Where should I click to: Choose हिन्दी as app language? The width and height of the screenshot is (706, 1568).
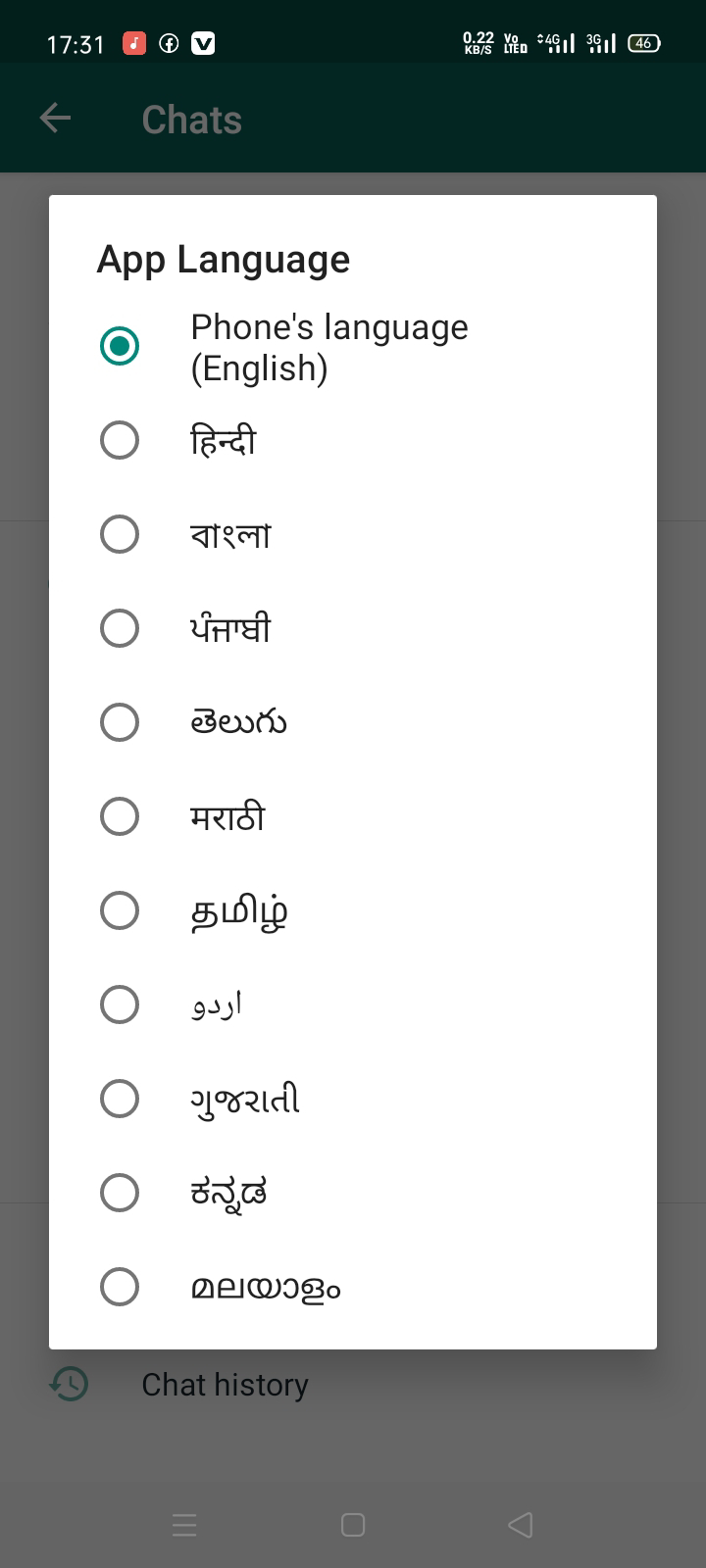pyautogui.click(x=120, y=440)
